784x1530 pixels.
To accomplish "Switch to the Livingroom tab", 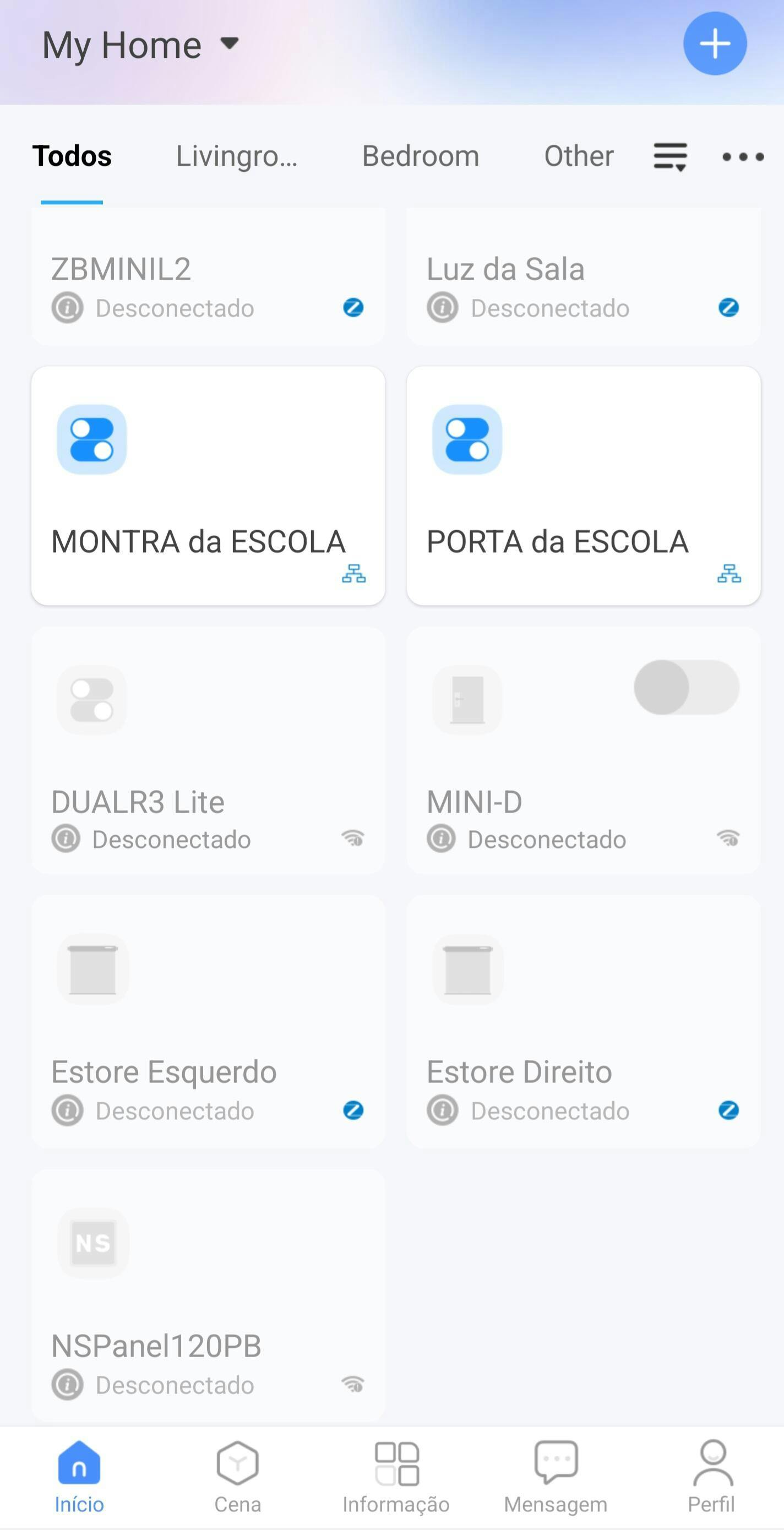I will click(236, 156).
